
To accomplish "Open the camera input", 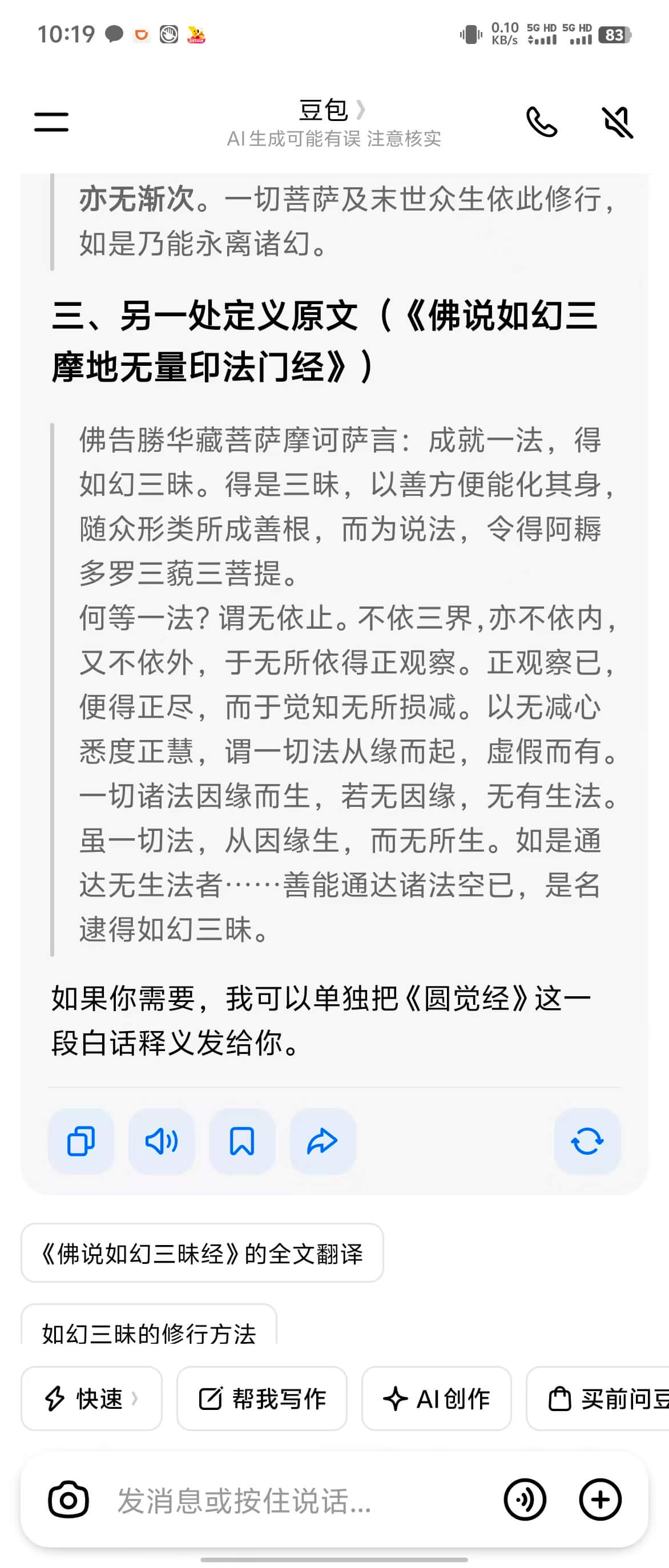I will point(68,1500).
